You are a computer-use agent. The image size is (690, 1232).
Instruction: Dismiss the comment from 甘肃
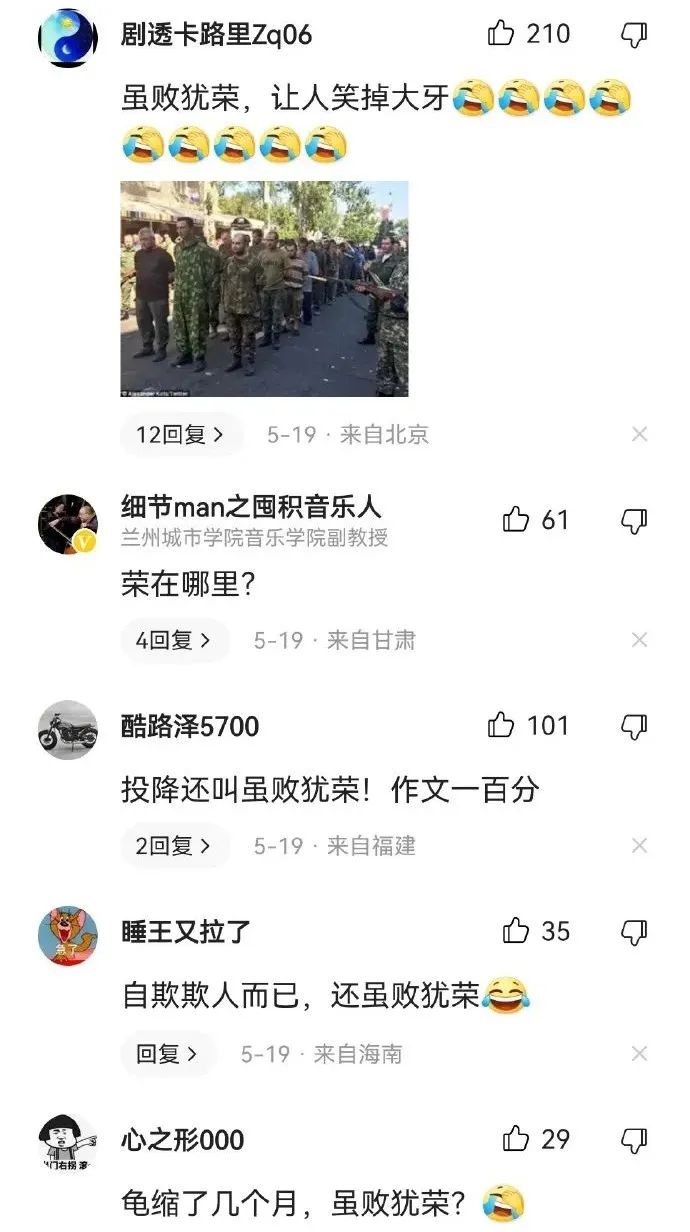(x=640, y=640)
